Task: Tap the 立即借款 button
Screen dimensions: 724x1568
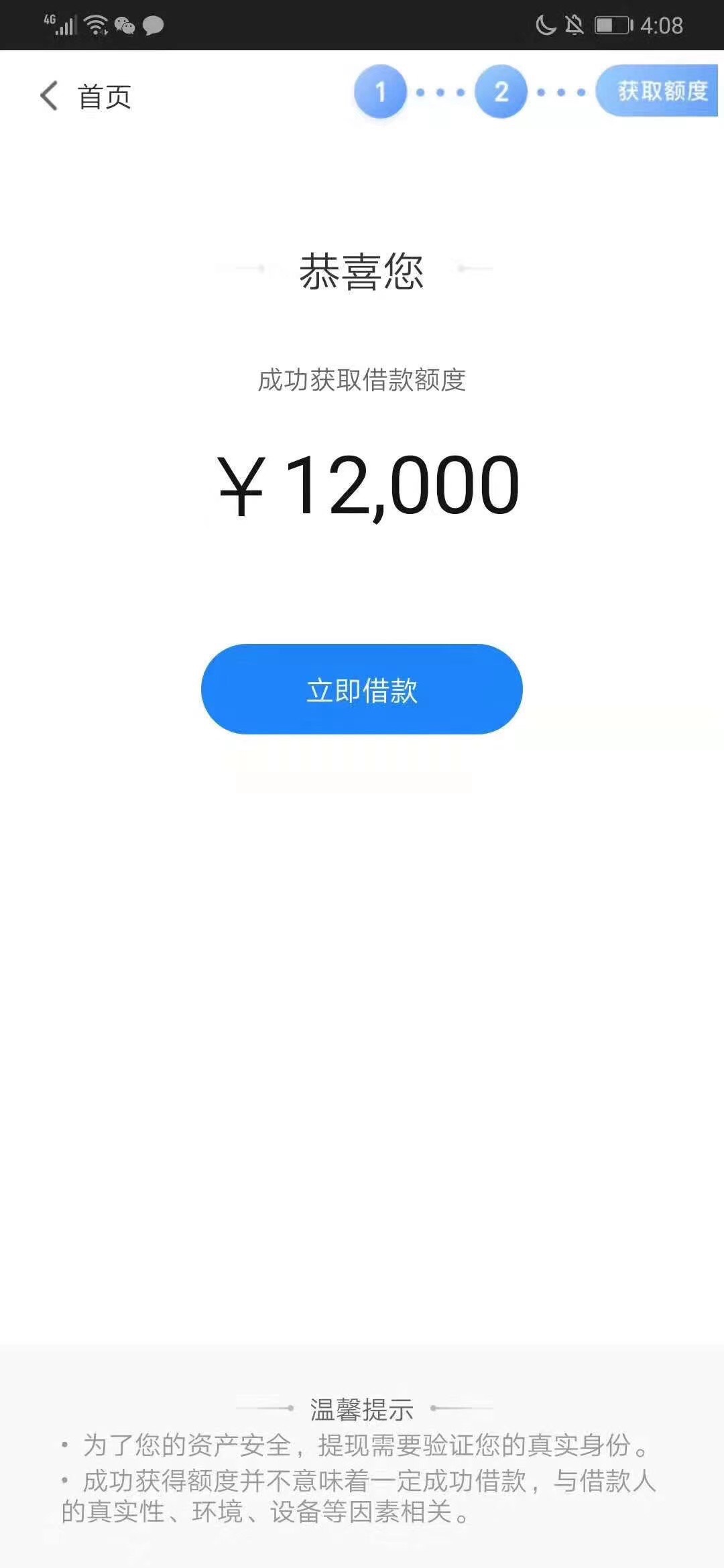Action: [x=362, y=689]
